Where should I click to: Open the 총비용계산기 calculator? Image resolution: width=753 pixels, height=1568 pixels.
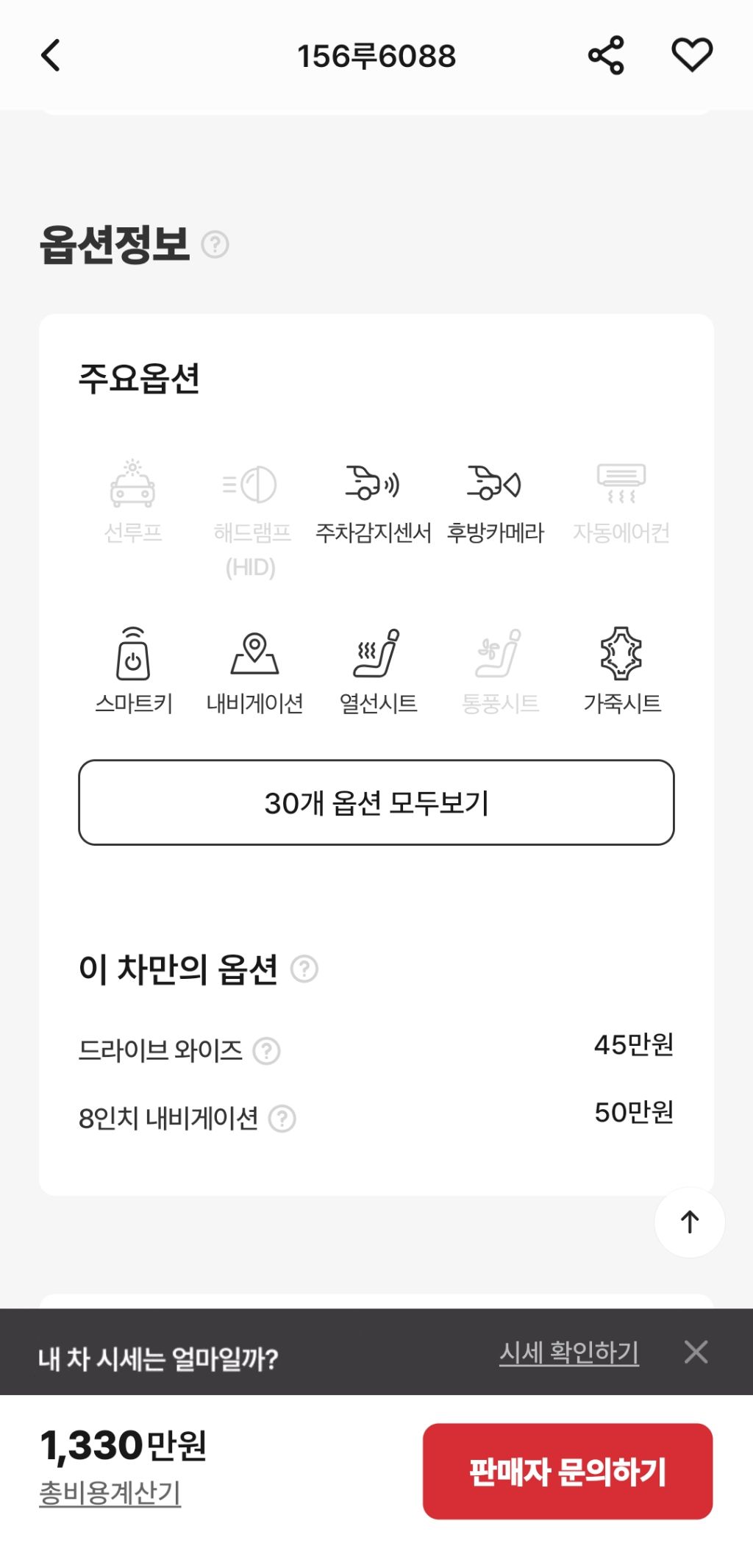[110, 1492]
